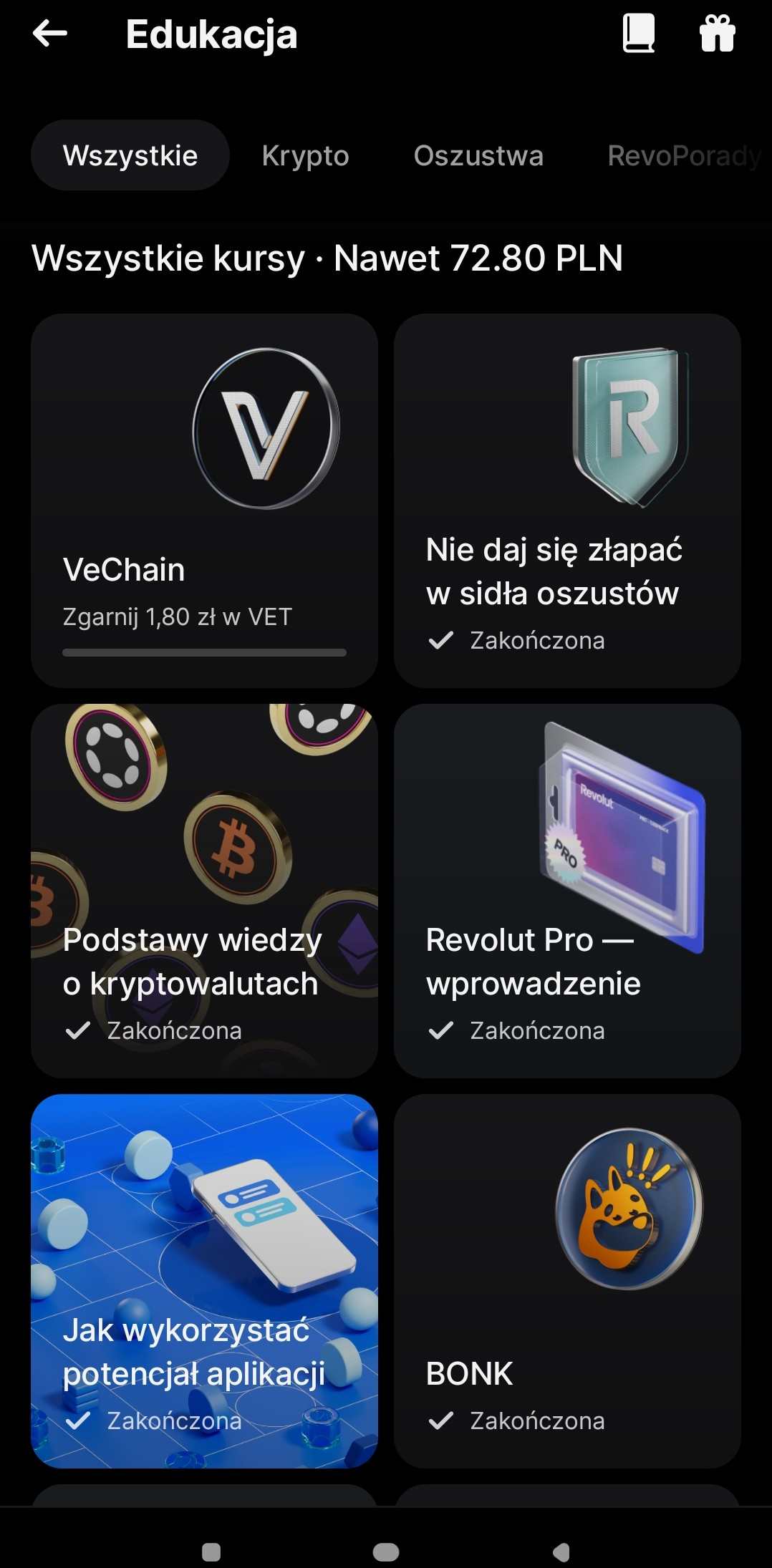The height and width of the screenshot is (1568, 772).
Task: Open the BONK course card
Action: tap(567, 1281)
